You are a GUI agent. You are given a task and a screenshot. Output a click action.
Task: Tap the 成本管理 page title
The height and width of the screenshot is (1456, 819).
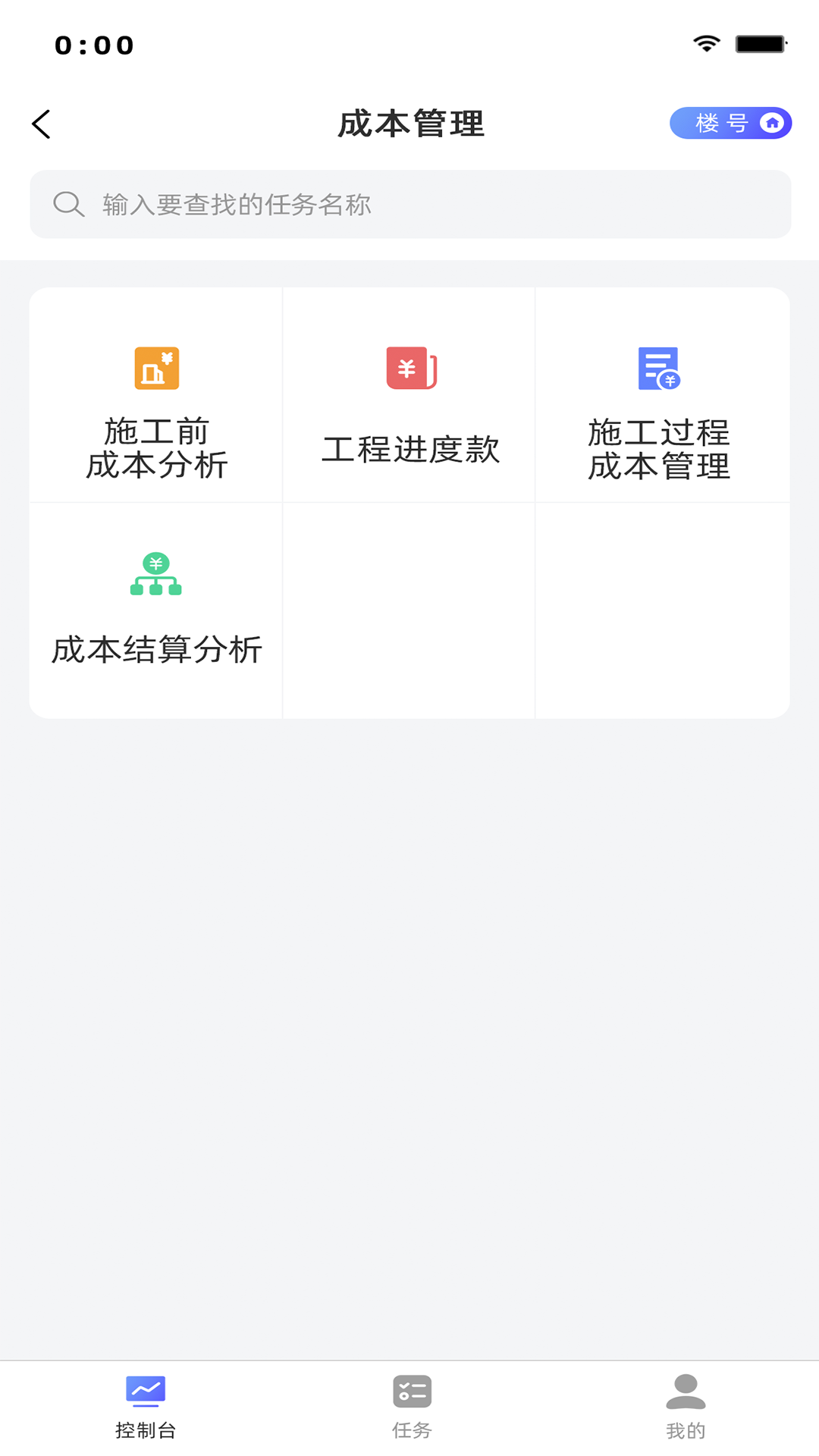[409, 124]
